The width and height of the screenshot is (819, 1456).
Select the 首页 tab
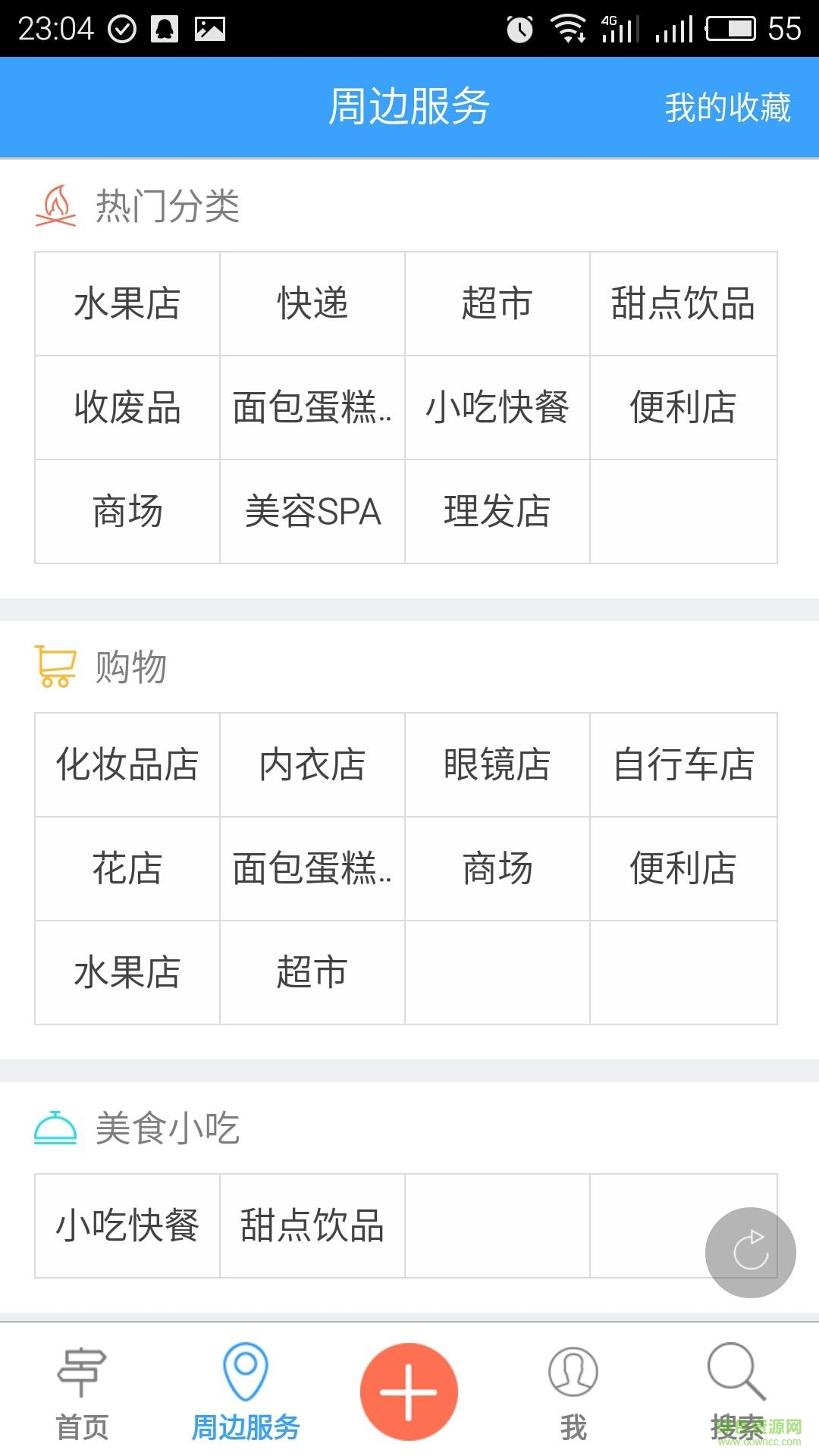pyautogui.click(x=81, y=1399)
